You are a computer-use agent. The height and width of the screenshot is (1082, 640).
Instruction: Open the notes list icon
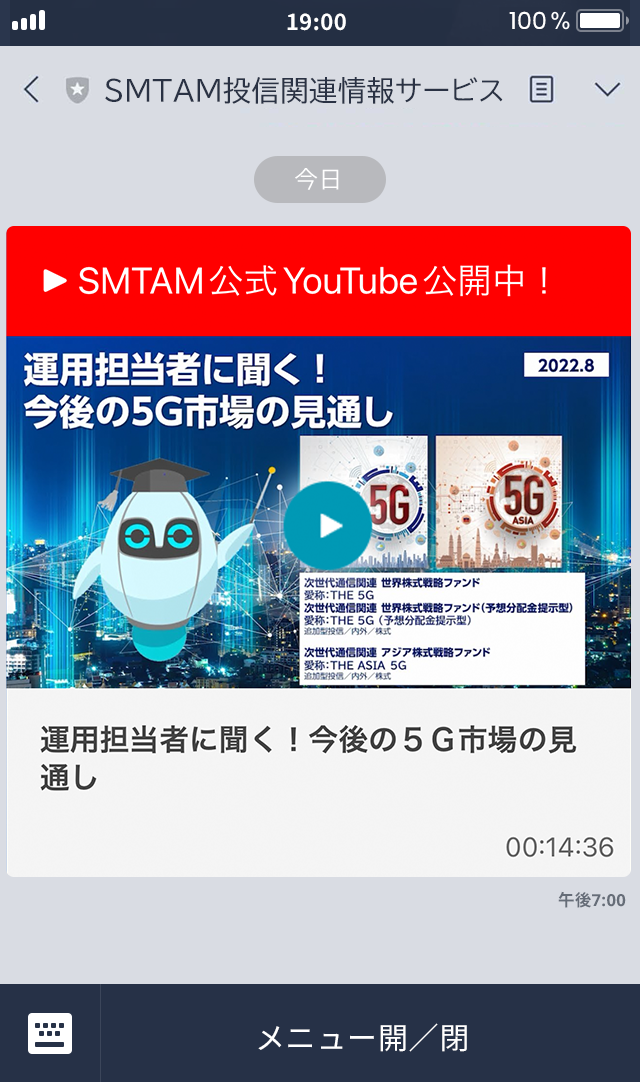click(x=540, y=90)
